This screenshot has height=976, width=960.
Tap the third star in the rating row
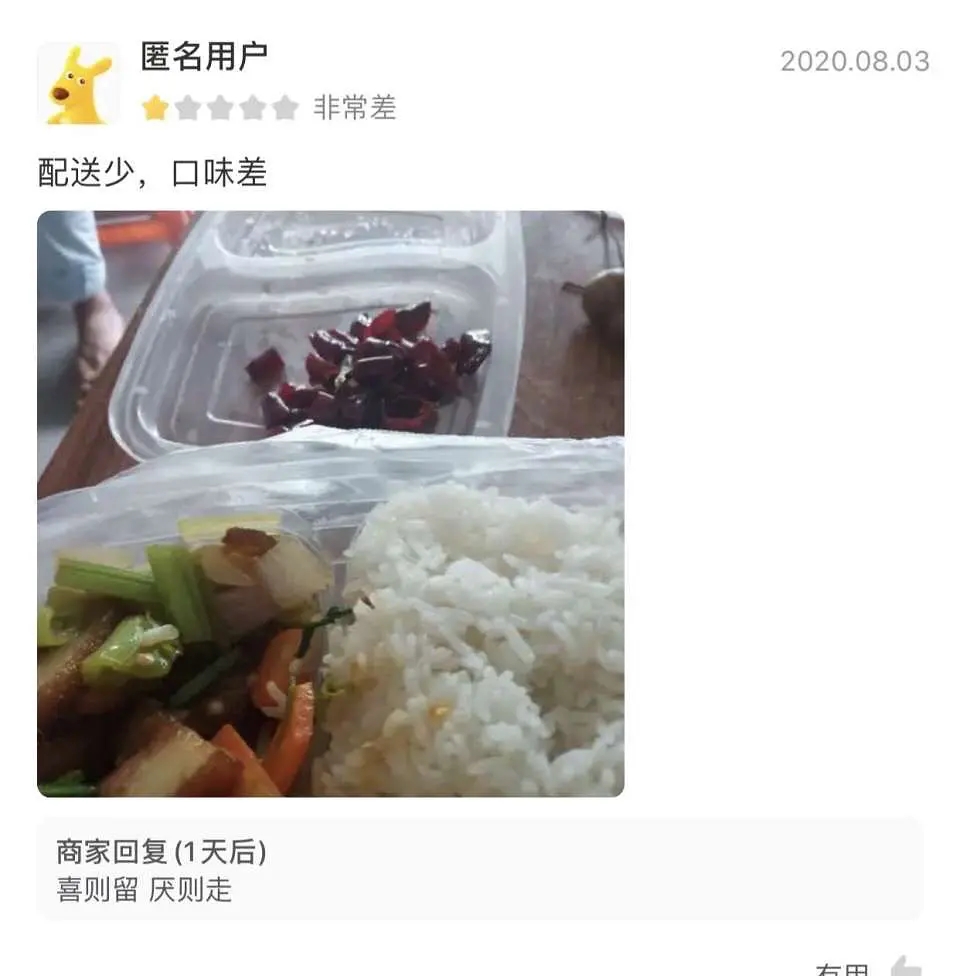[x=221, y=108]
